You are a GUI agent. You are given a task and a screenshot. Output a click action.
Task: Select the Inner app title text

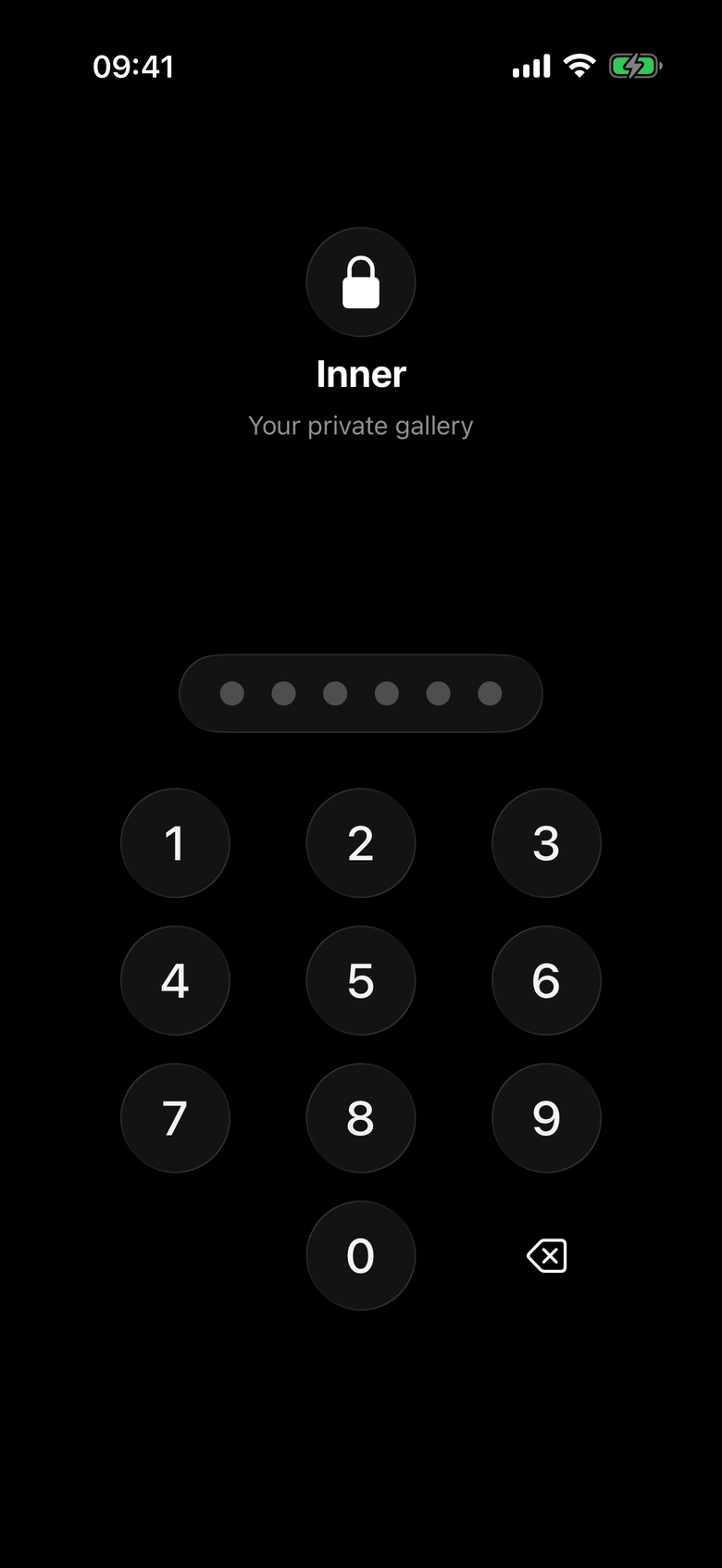[x=360, y=374]
